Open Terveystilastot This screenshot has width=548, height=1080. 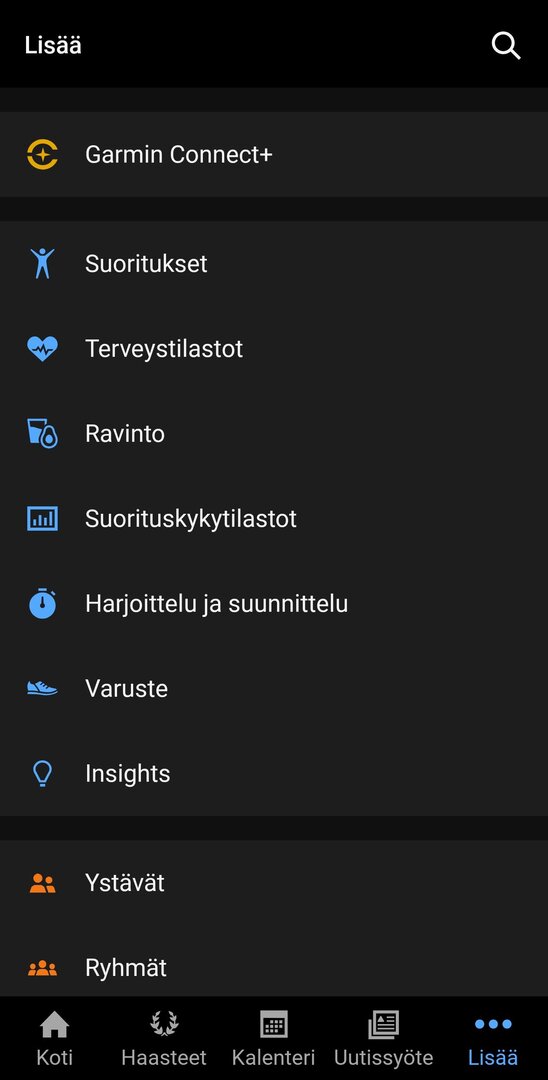point(274,349)
